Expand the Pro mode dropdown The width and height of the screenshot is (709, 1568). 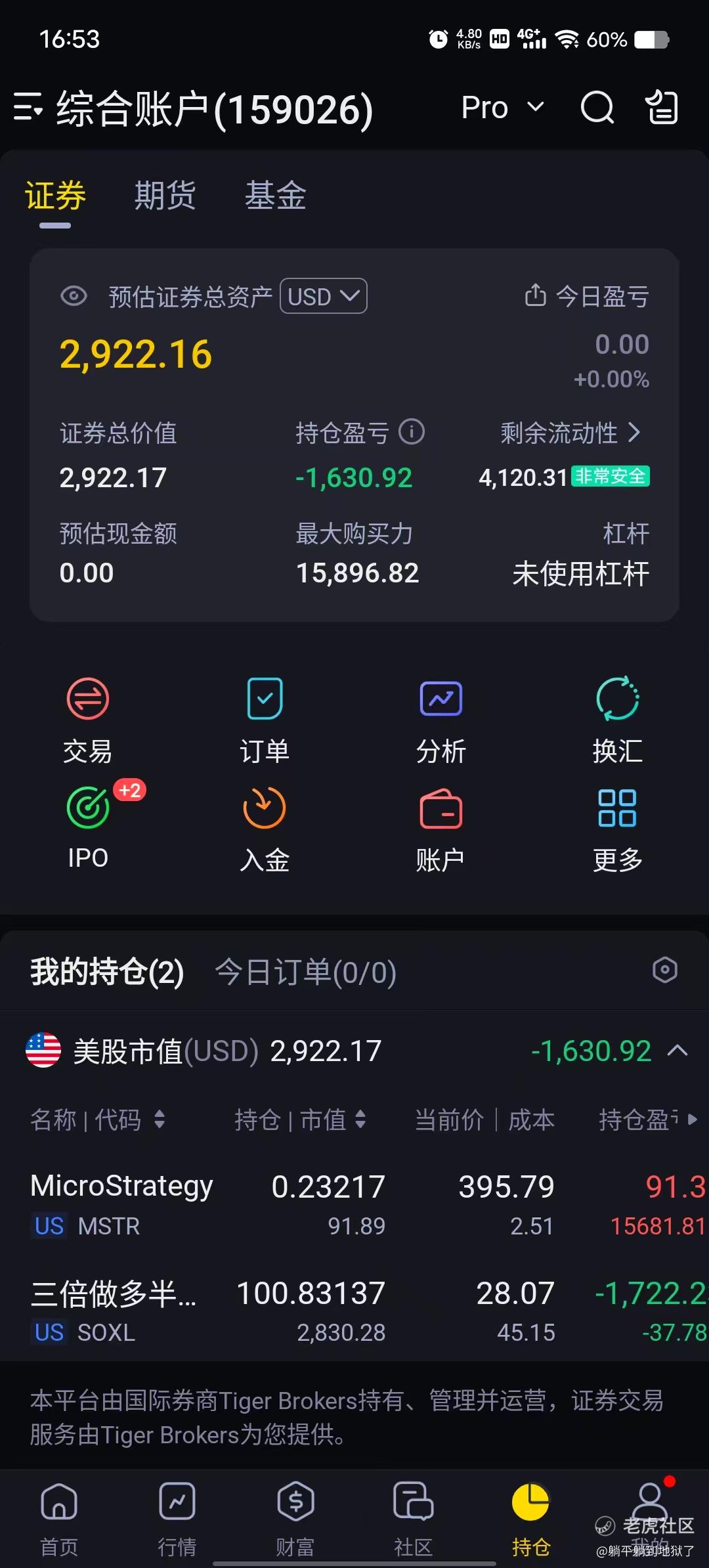[502, 108]
